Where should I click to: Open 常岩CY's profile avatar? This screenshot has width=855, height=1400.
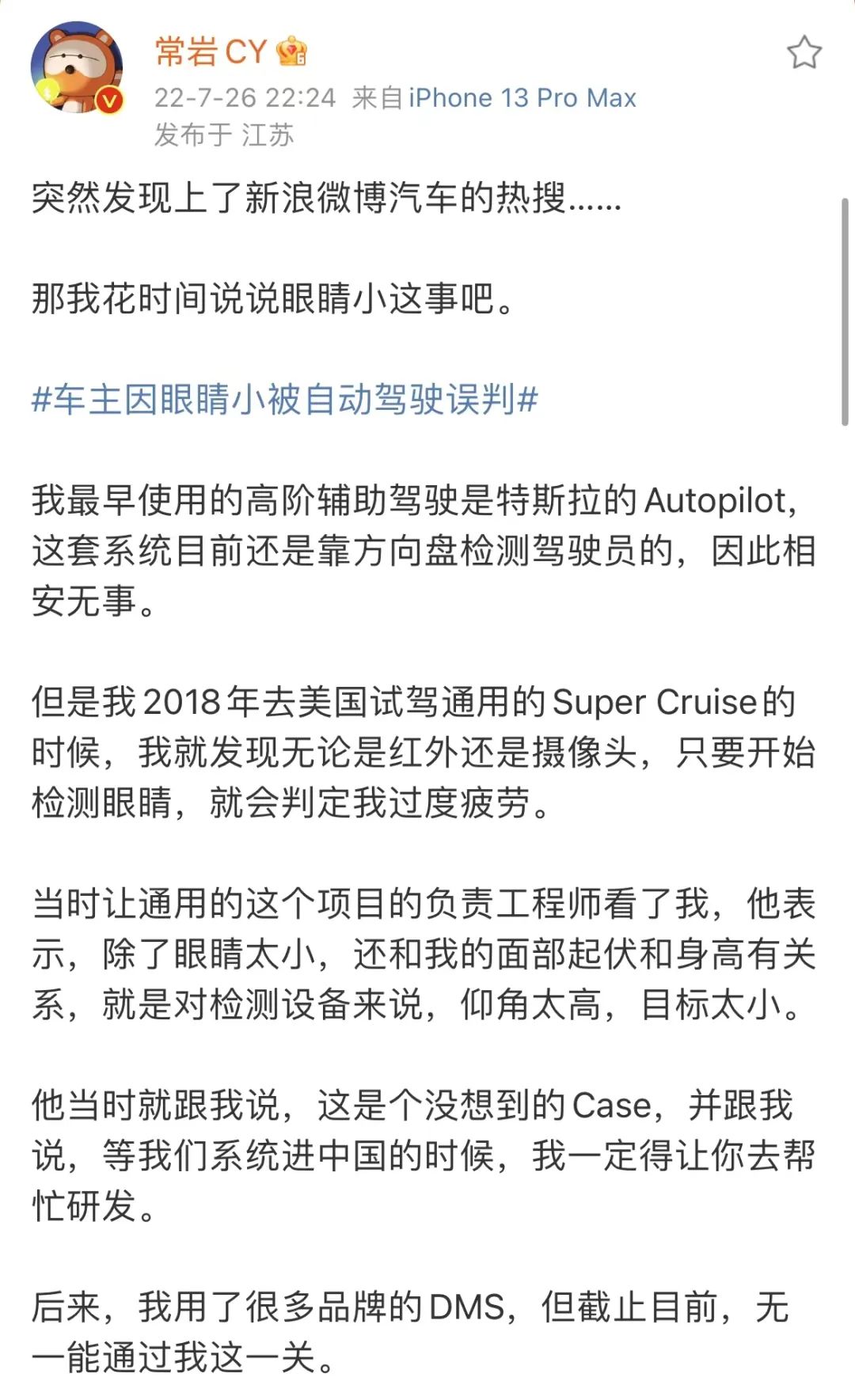pyautogui.click(x=77, y=68)
